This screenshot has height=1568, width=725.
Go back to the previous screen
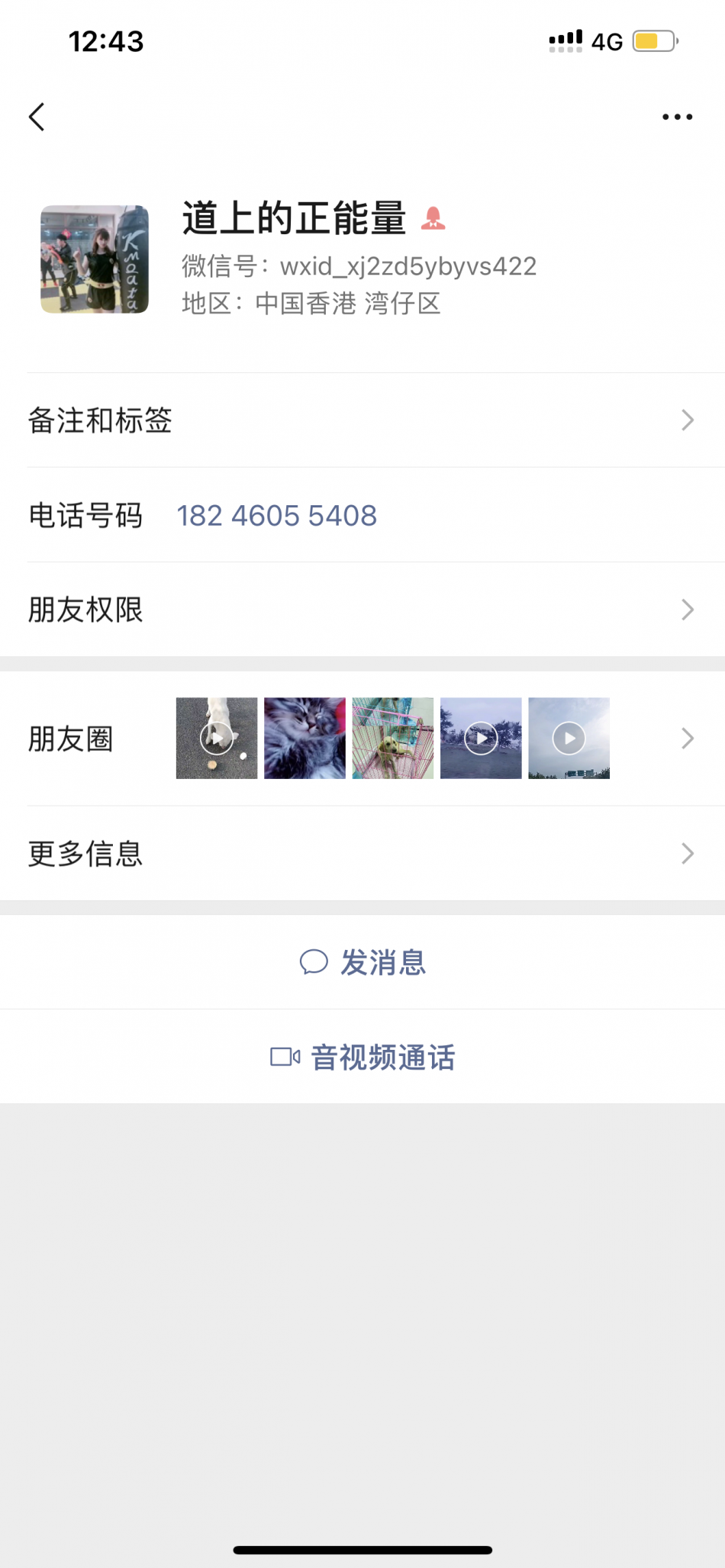(x=37, y=117)
